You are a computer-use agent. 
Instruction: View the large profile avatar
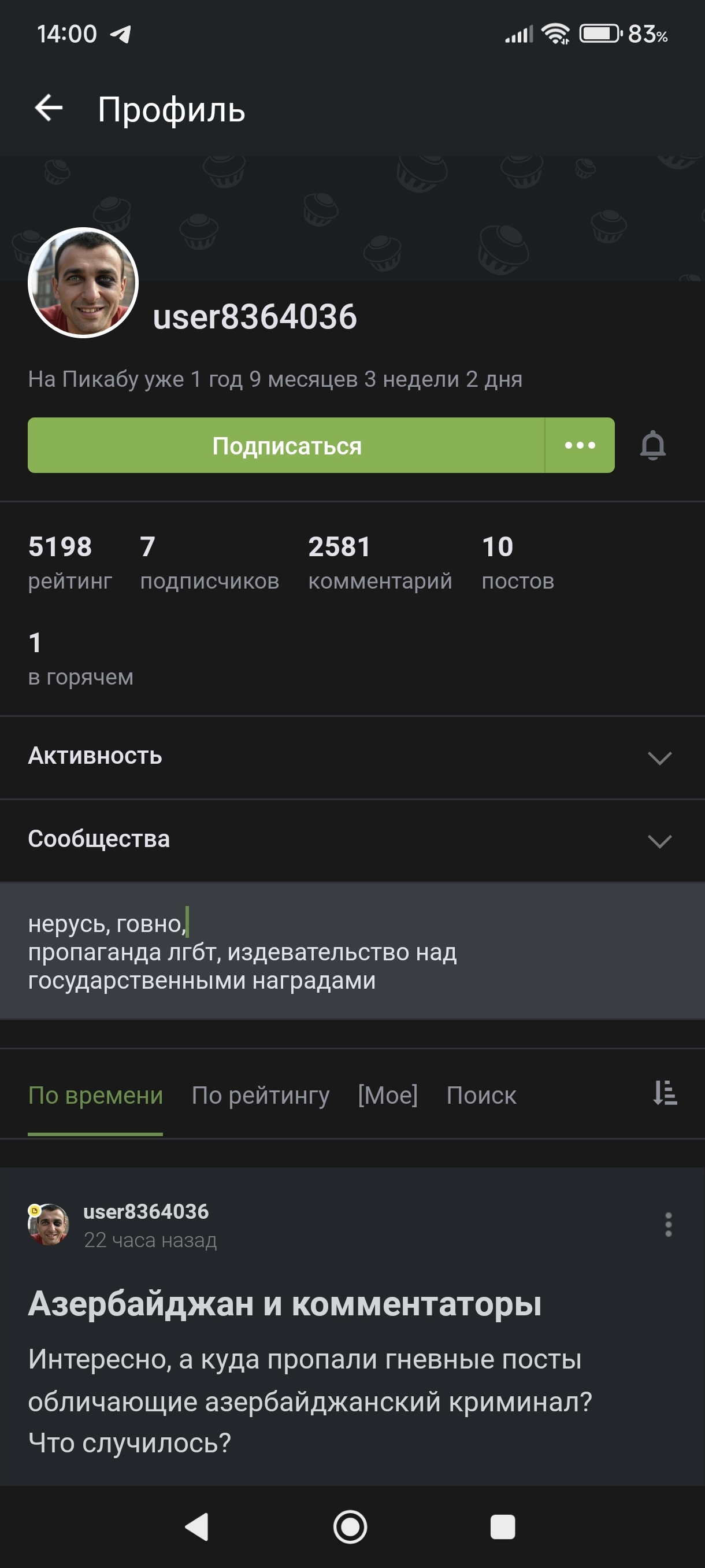(83, 282)
